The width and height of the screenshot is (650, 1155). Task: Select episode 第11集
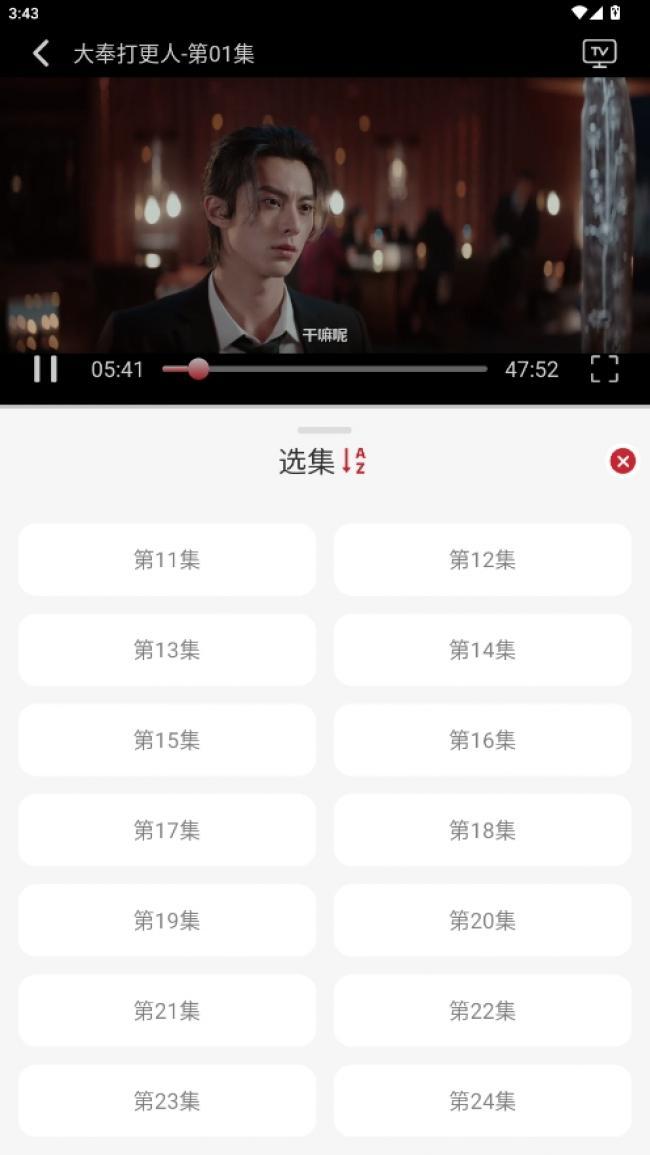[x=167, y=560]
